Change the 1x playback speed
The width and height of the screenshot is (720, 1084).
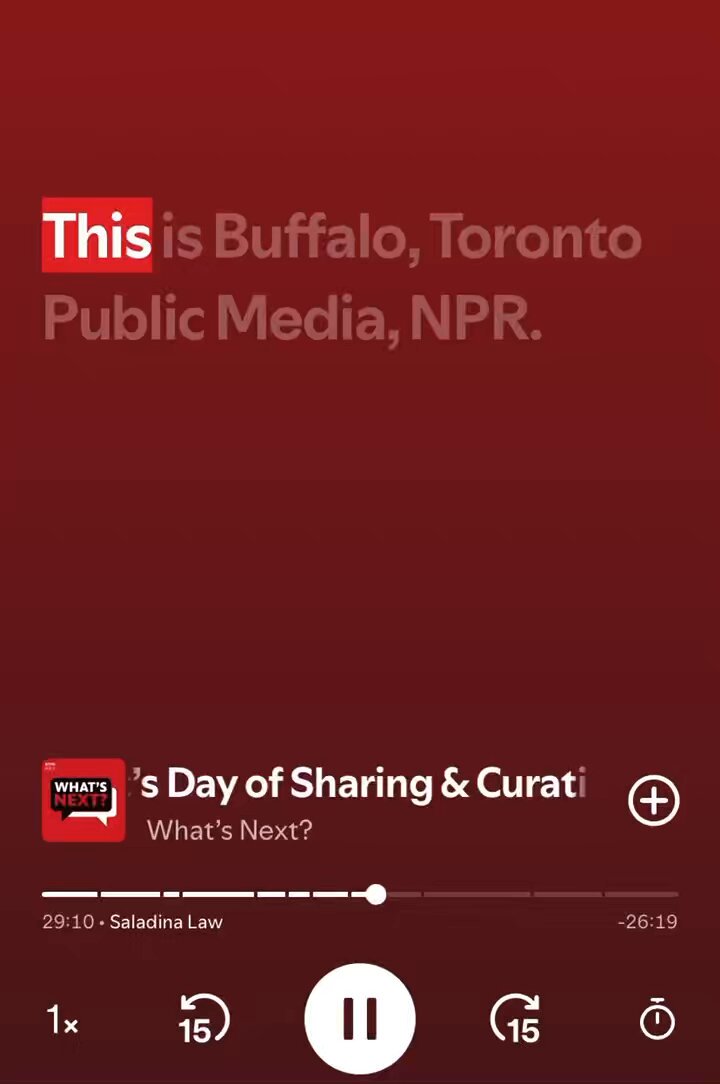click(x=62, y=1020)
